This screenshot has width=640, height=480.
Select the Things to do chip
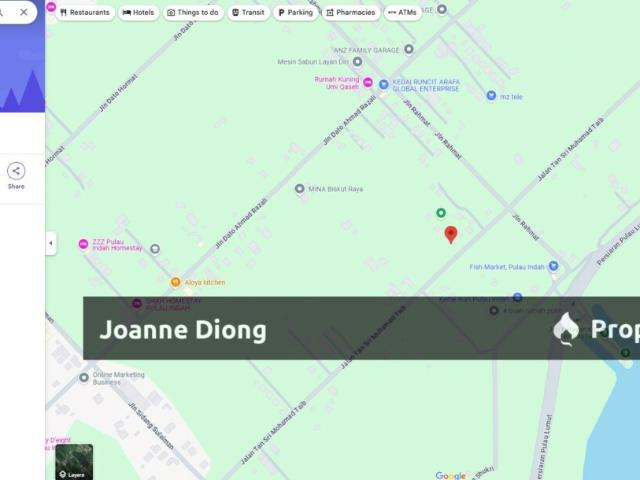(x=193, y=13)
